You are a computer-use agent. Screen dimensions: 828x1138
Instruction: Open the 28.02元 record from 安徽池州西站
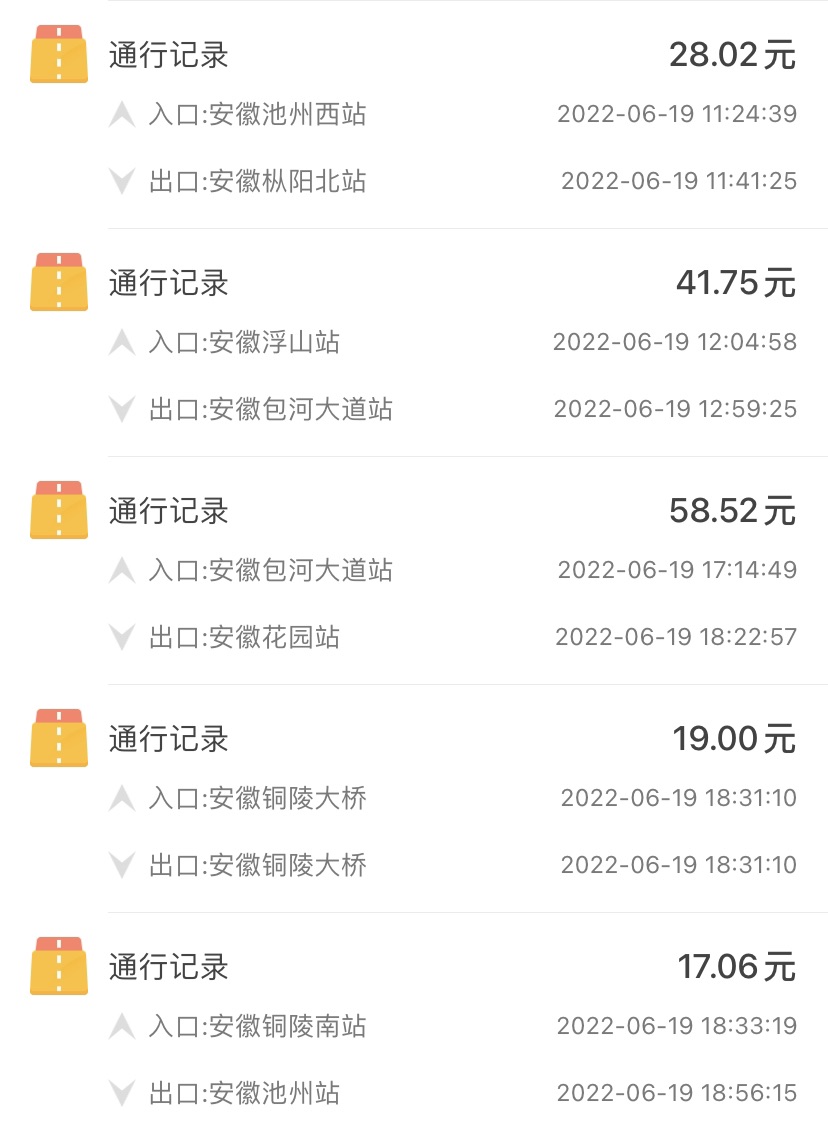click(x=414, y=115)
